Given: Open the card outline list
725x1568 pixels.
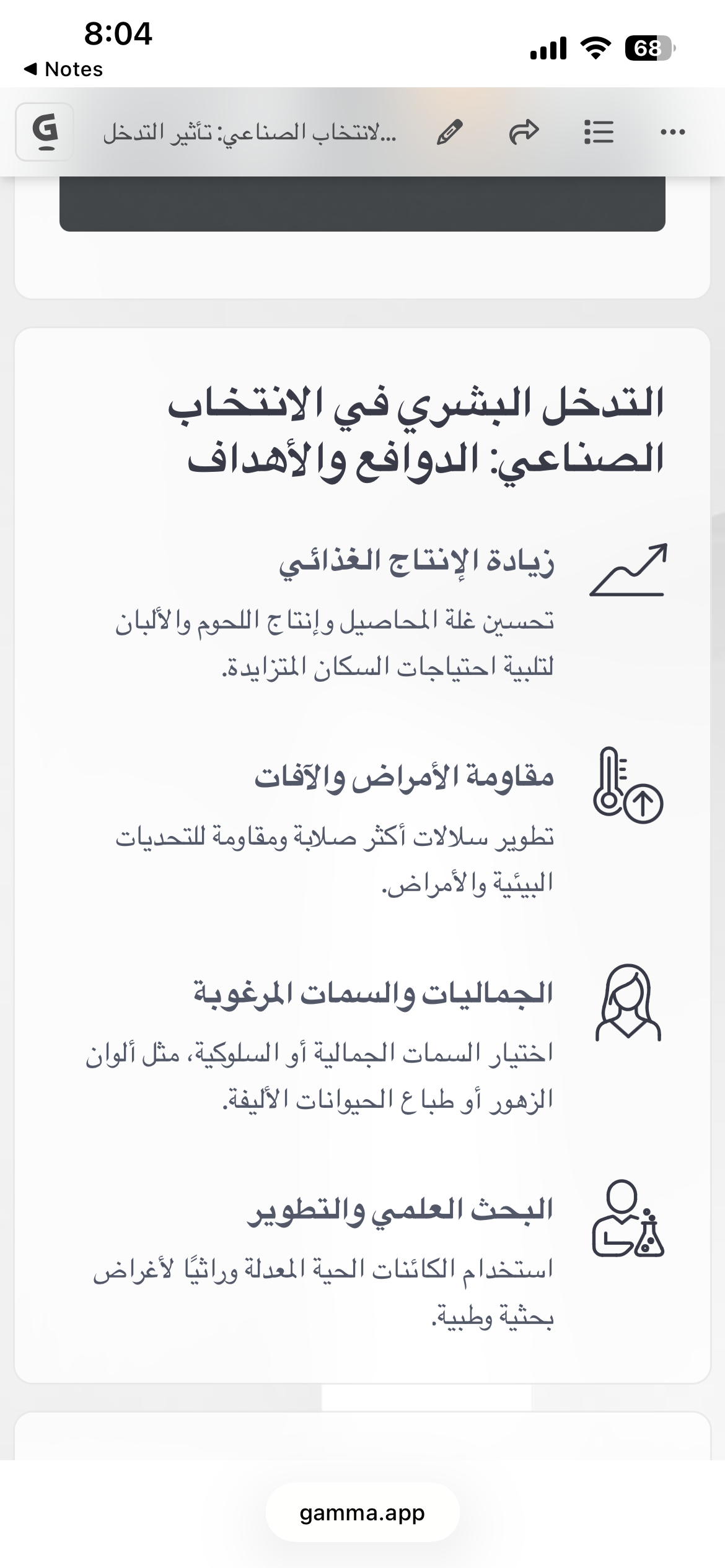Looking at the screenshot, I should (599, 132).
